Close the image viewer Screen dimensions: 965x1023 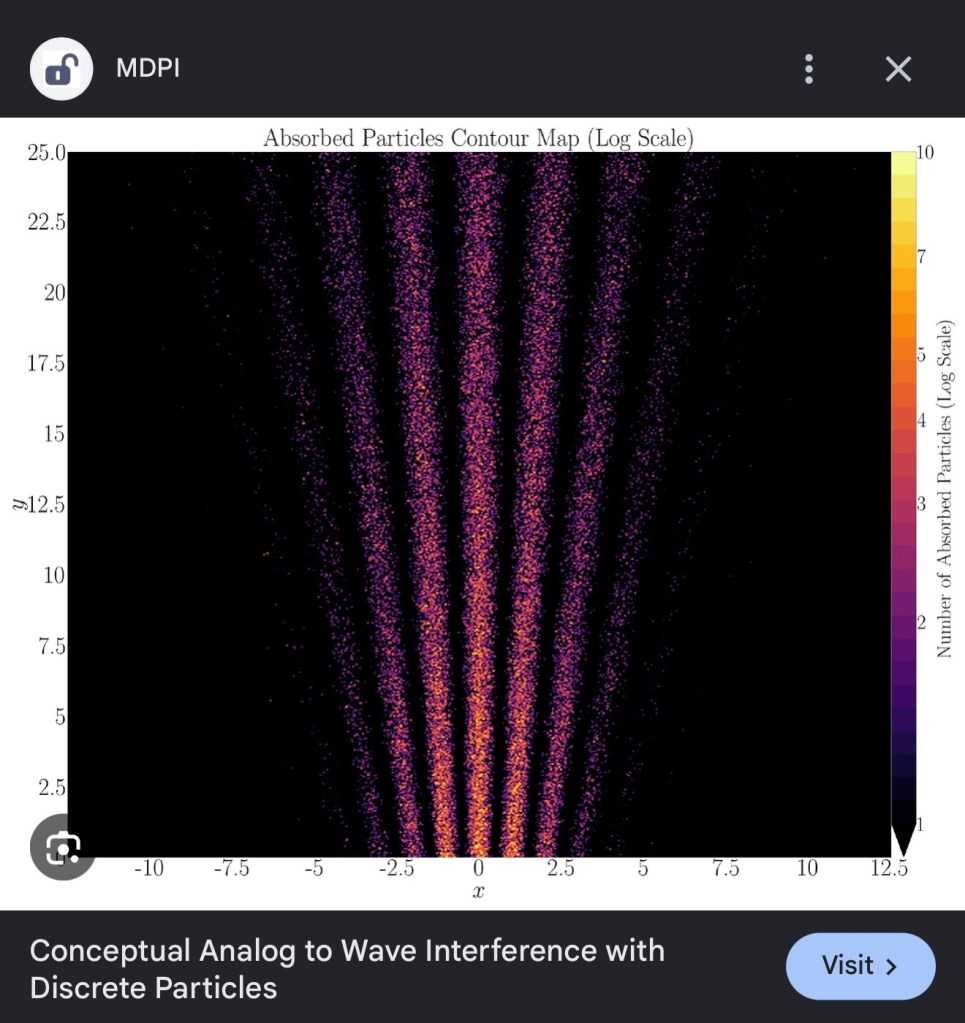tap(898, 69)
